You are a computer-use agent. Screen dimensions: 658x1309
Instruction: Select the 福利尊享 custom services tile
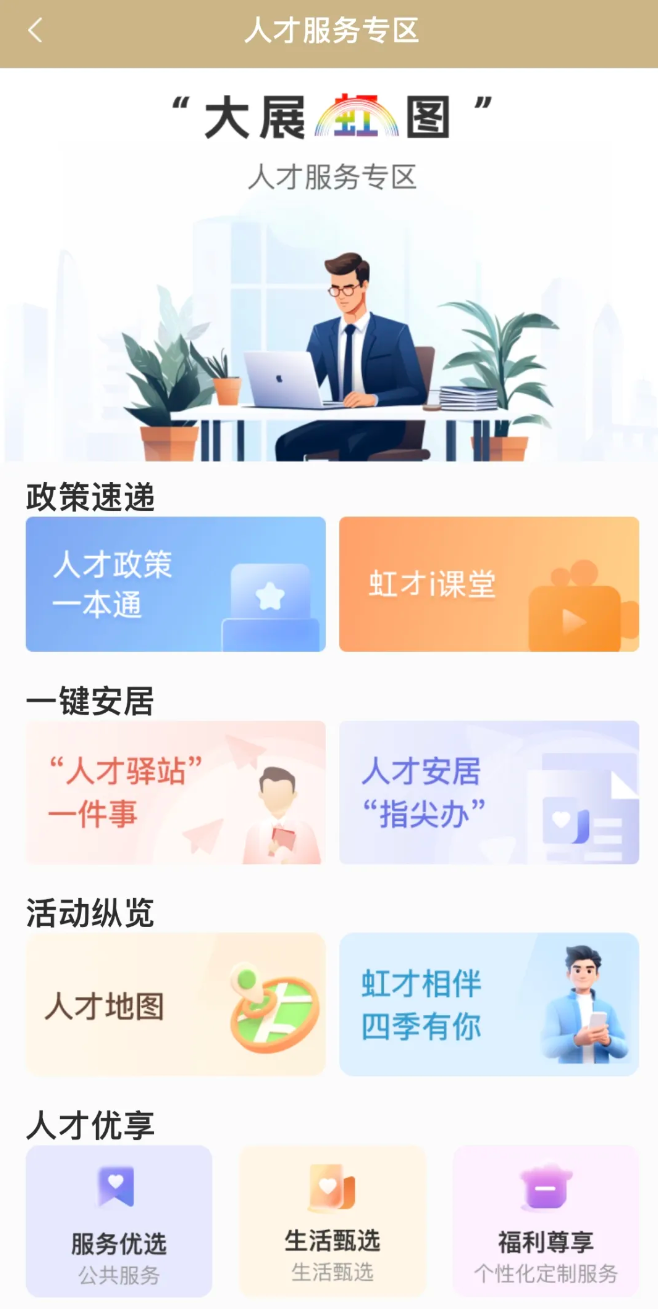pos(546,1221)
